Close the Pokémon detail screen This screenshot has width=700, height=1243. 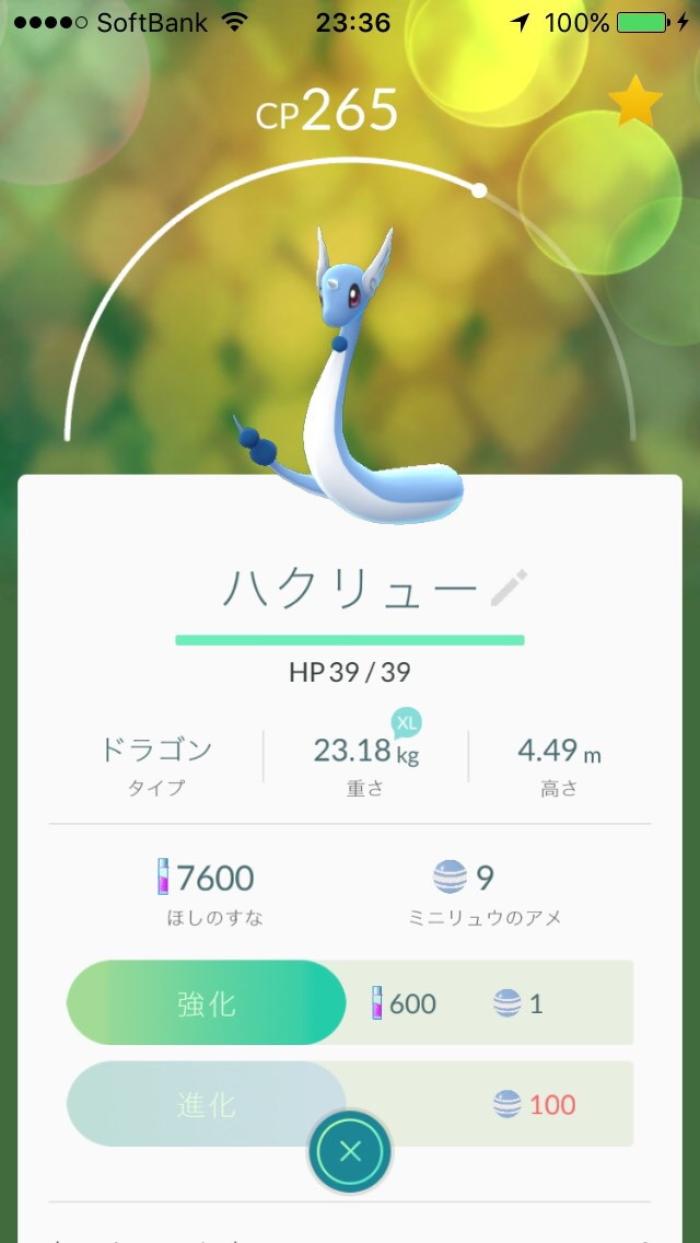pos(349,1152)
